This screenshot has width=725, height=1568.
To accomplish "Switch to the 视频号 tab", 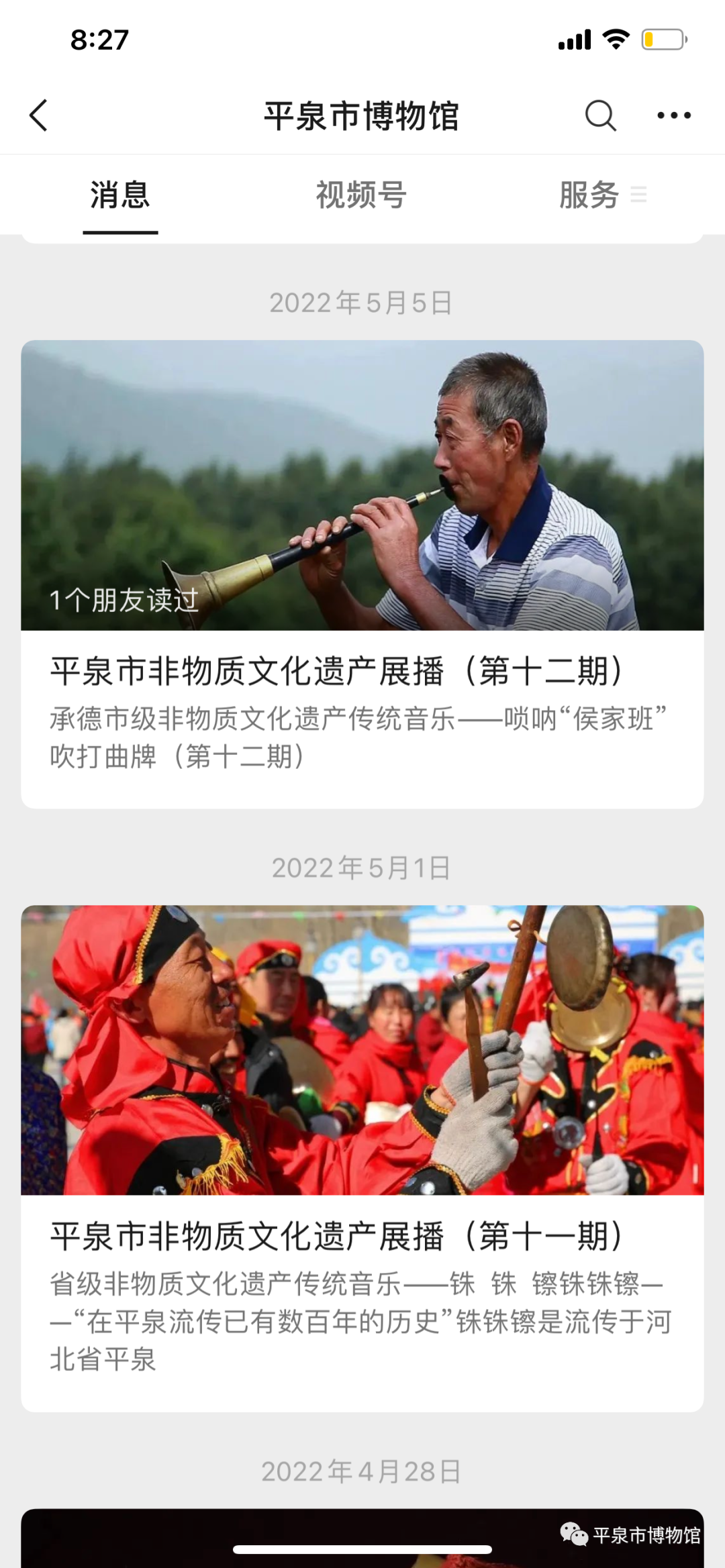I will [x=361, y=195].
